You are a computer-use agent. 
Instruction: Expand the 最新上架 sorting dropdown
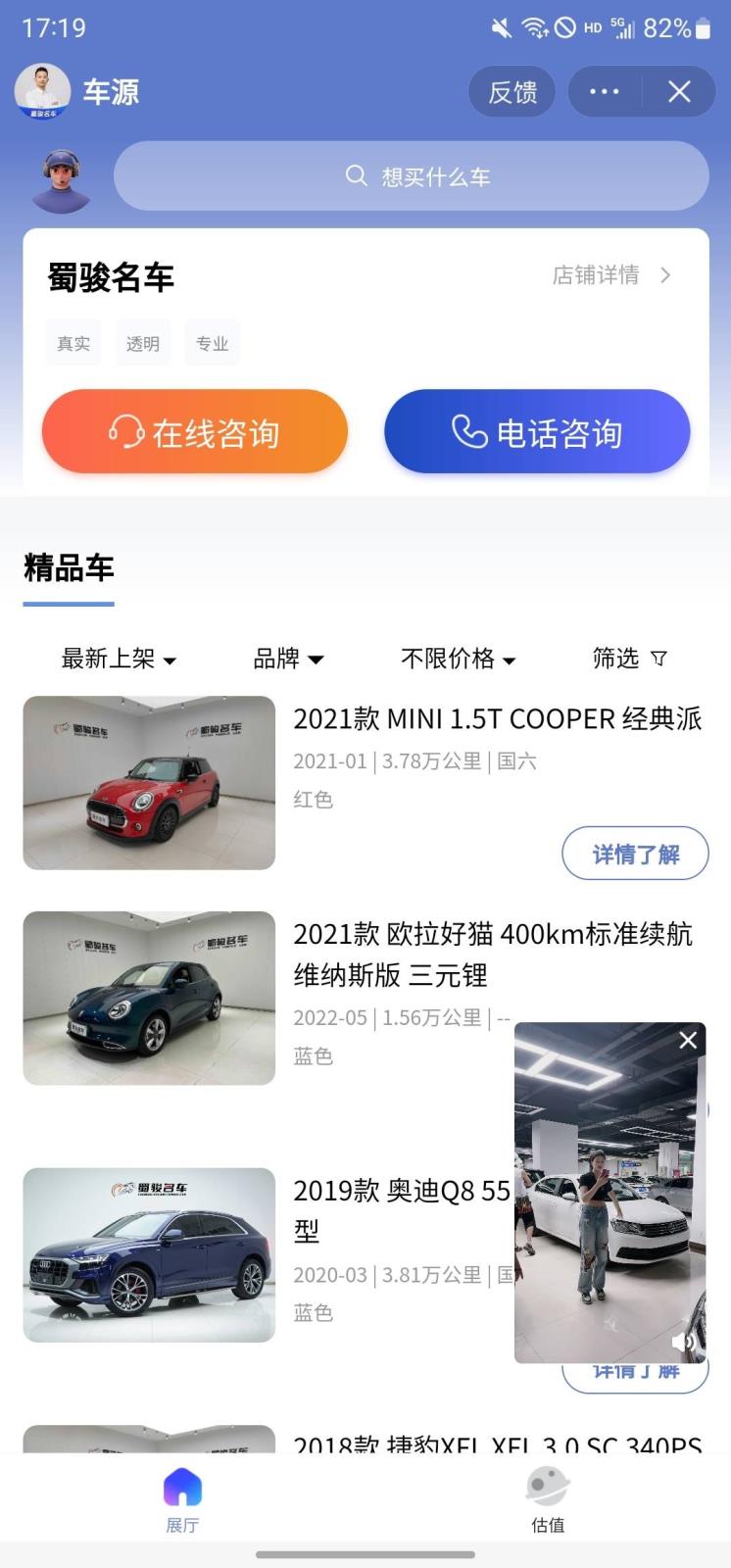tap(118, 659)
